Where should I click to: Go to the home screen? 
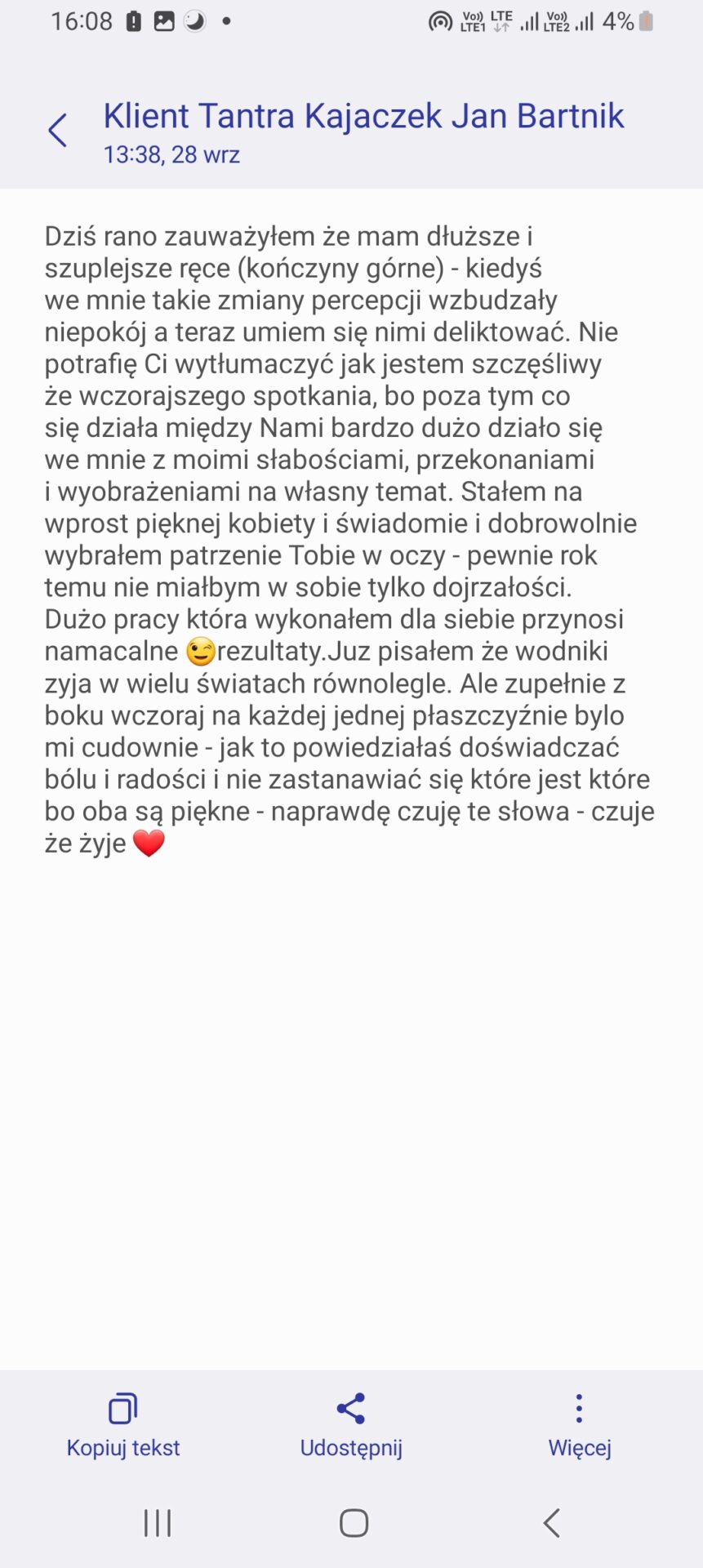pos(354,1523)
